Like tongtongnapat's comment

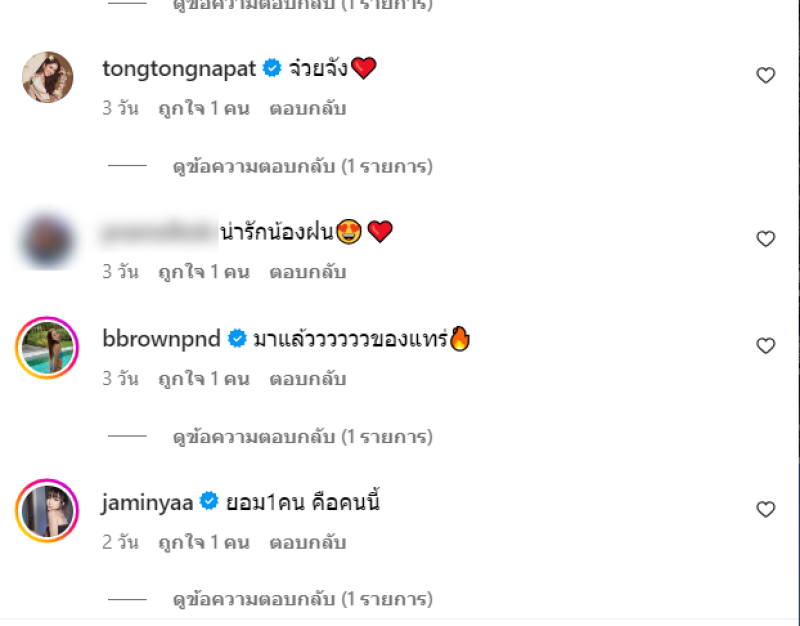[x=765, y=75]
